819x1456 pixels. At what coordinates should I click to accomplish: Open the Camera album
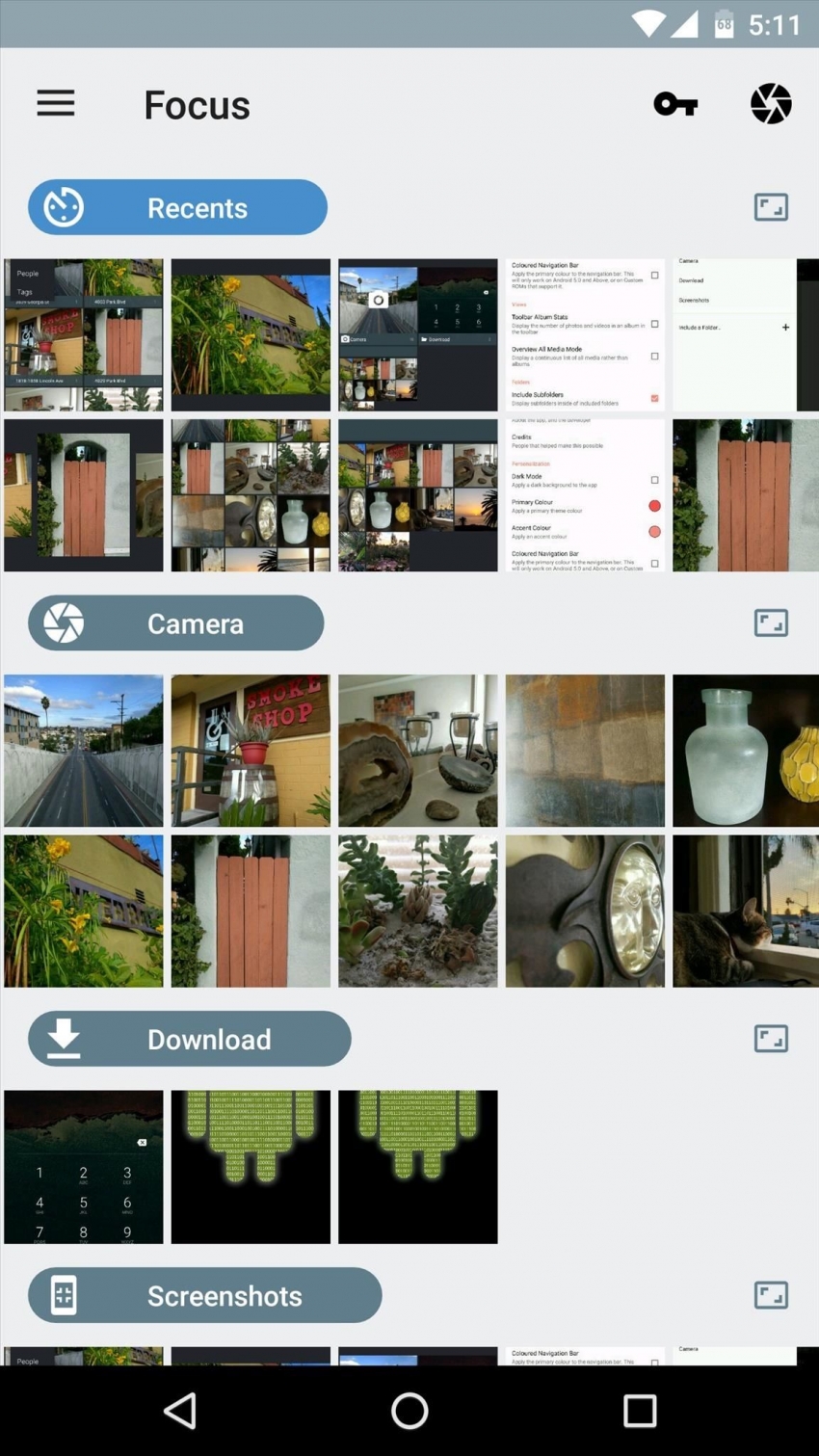(x=175, y=623)
